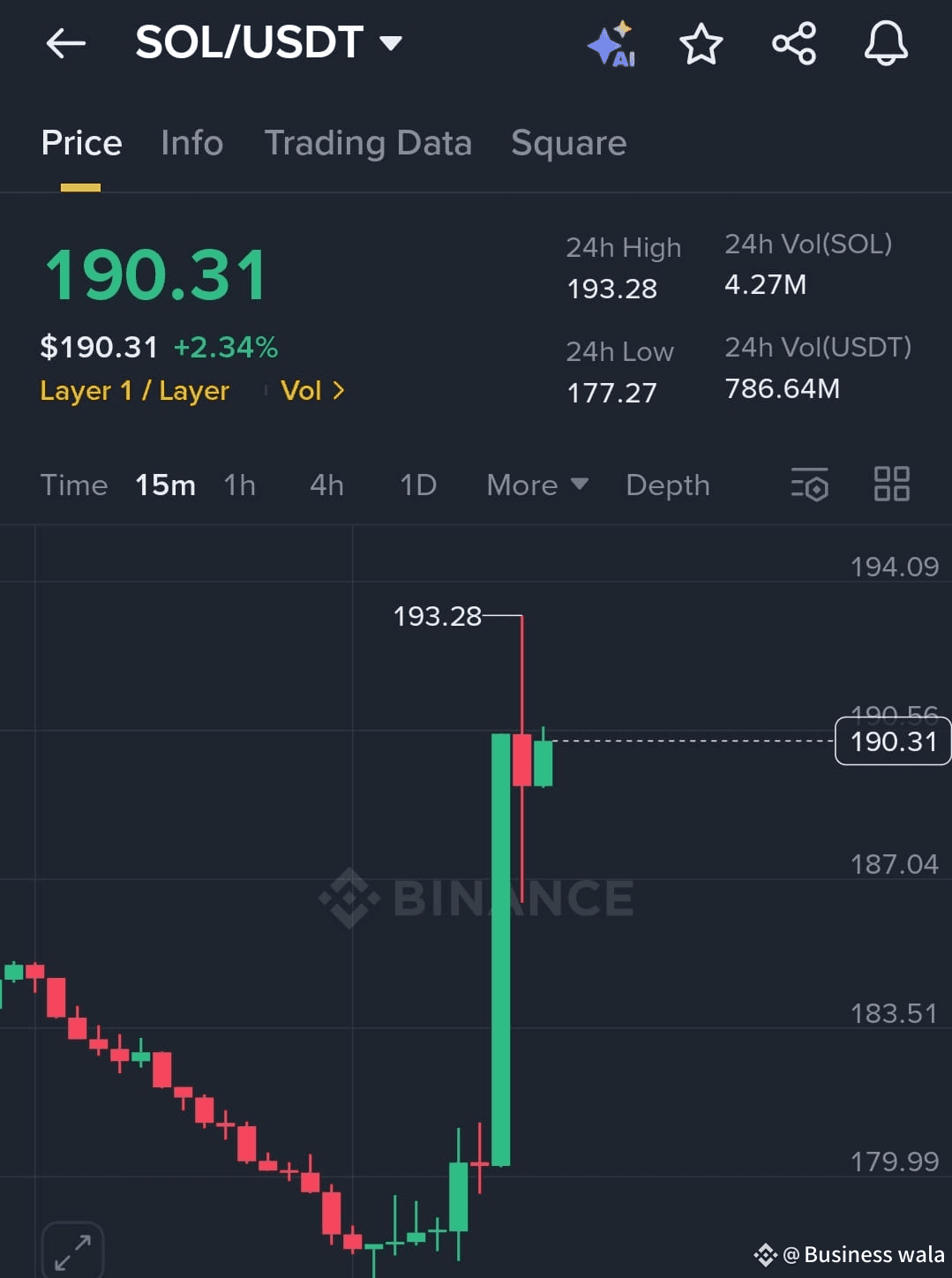Viewport: 952px width, 1278px height.
Task: Select the 1D chart interval
Action: [x=418, y=485]
